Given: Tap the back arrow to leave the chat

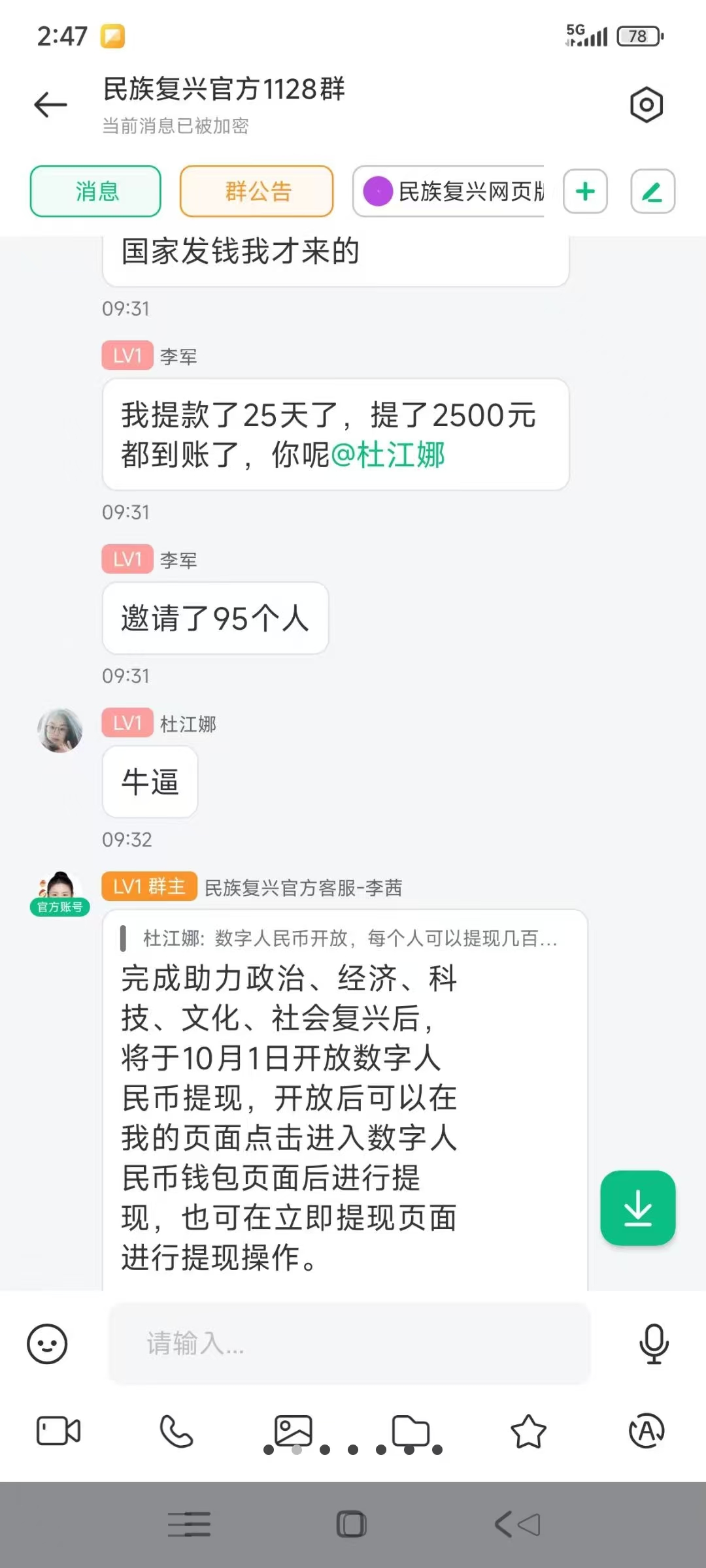Looking at the screenshot, I should click(51, 105).
